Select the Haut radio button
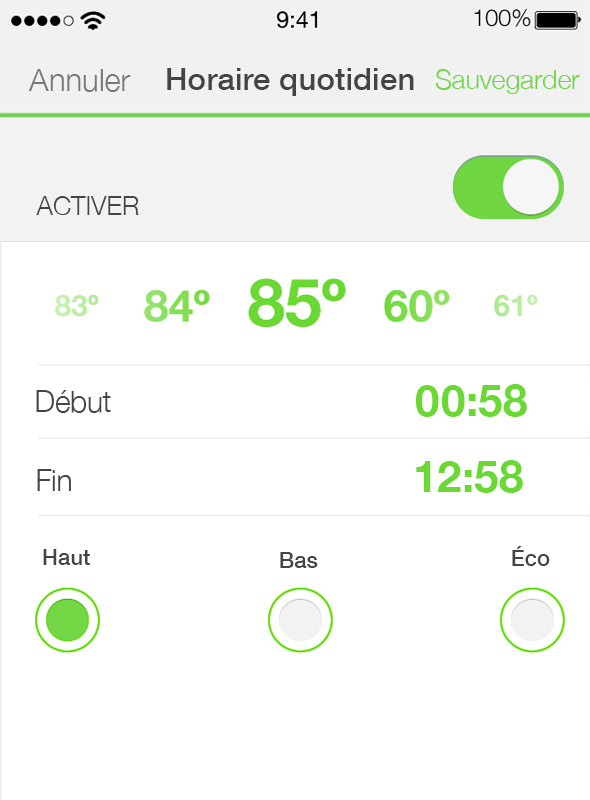The height and width of the screenshot is (800, 590). [x=67, y=620]
